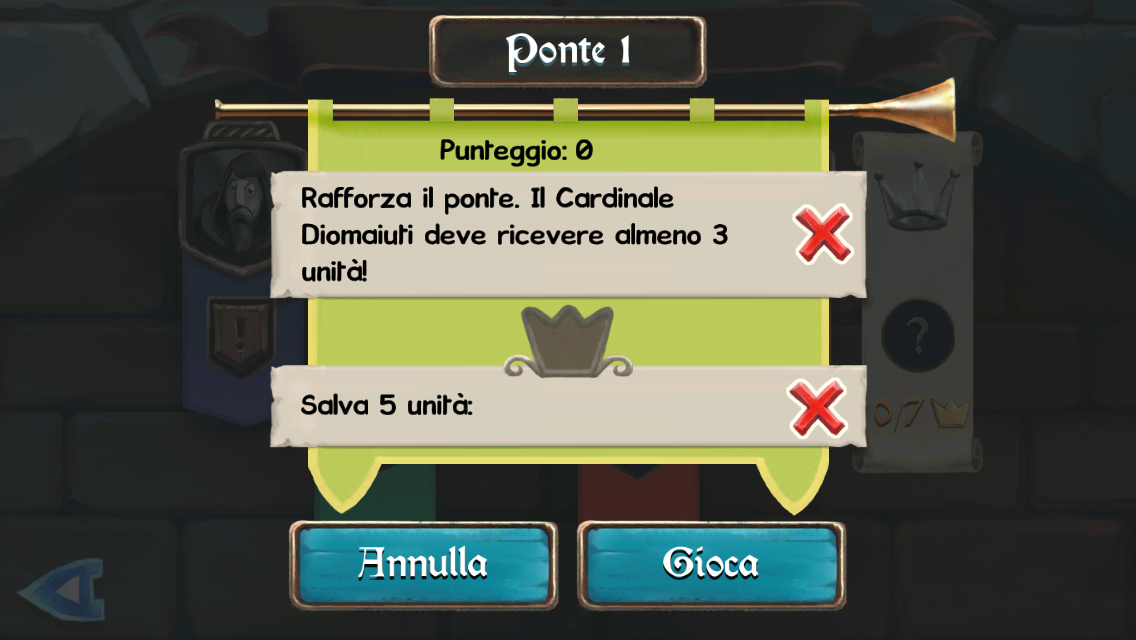Cancel the dialog with Annulla
This screenshot has width=1136, height=640.
point(423,565)
